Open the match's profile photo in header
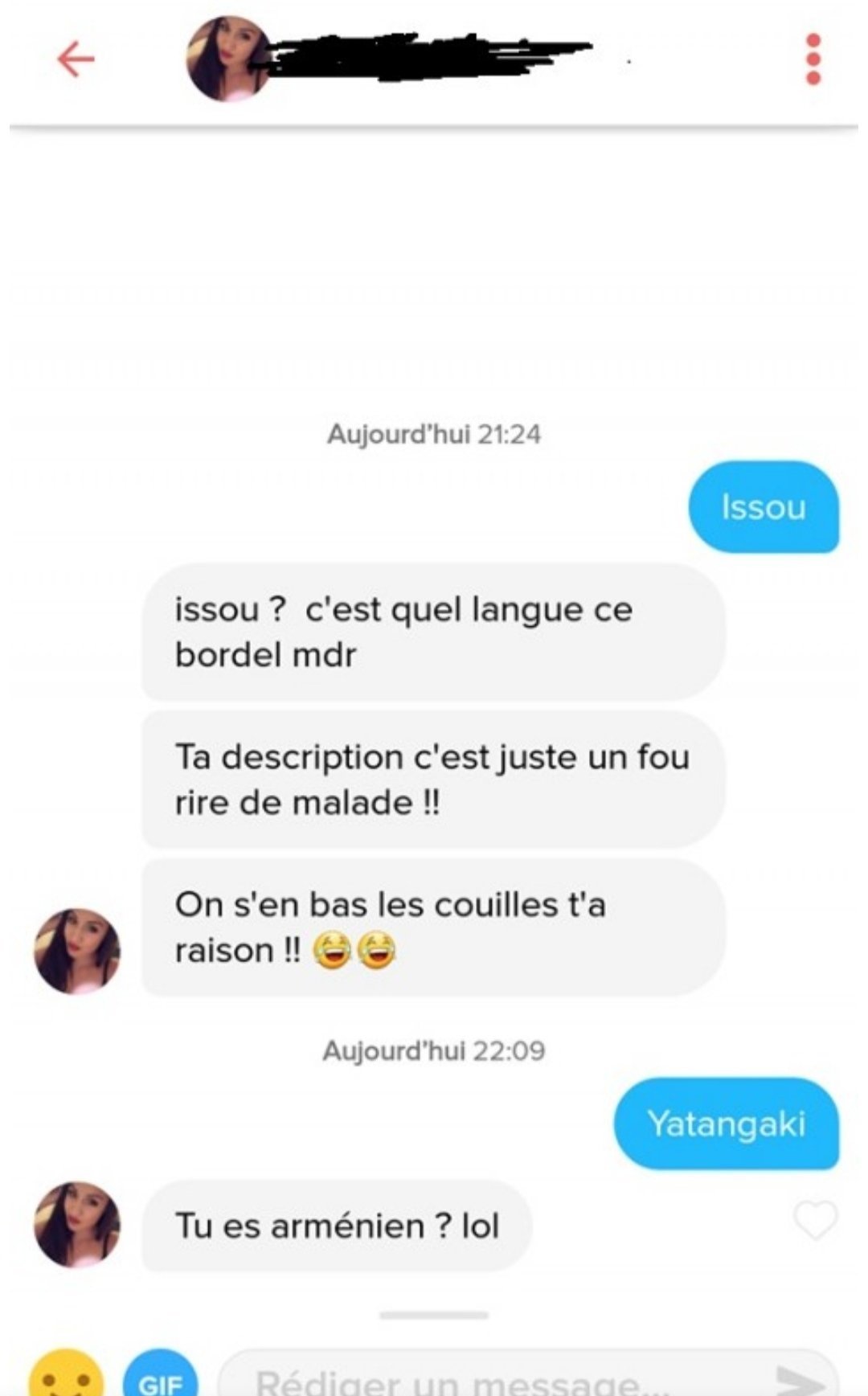 pos(228,59)
